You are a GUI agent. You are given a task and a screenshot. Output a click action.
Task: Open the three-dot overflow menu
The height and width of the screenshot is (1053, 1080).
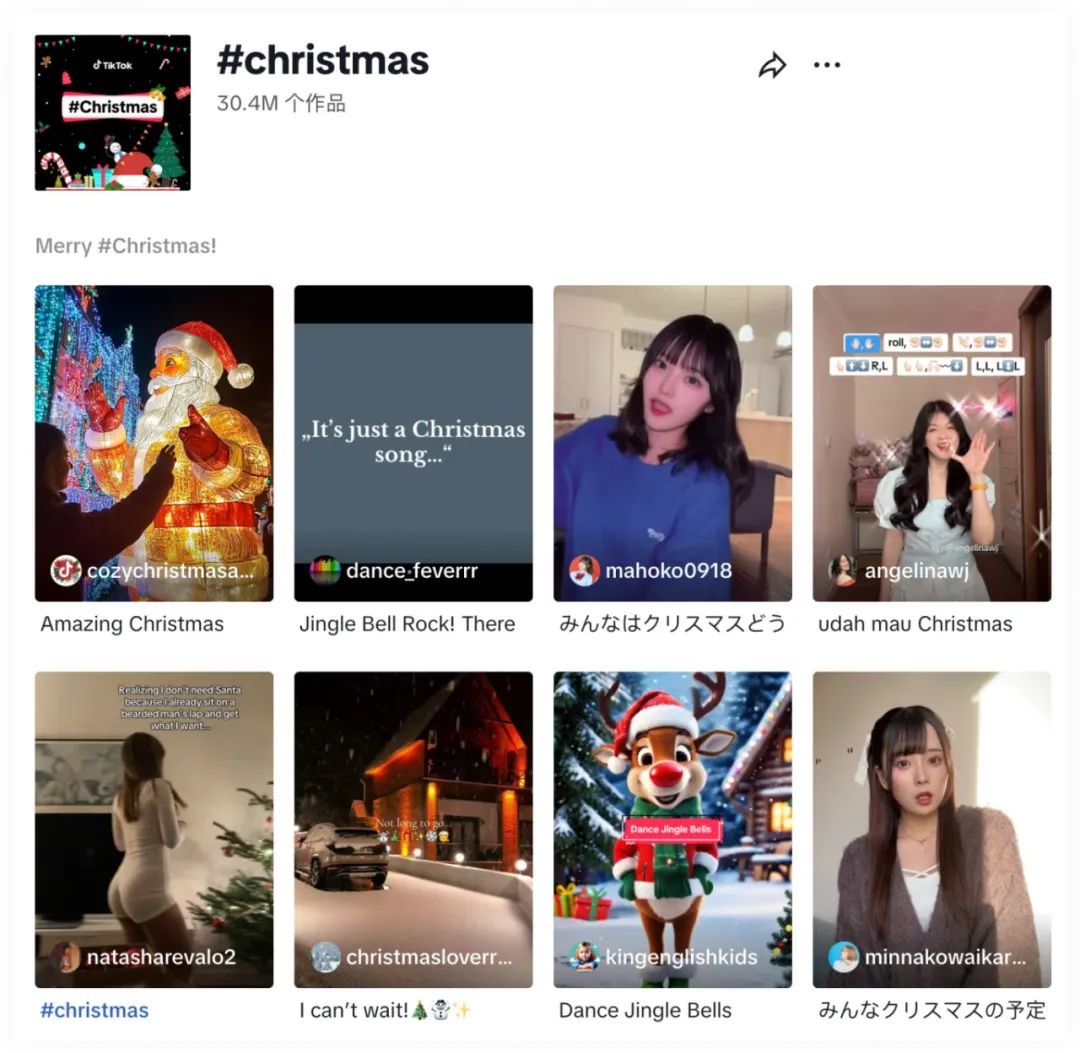coord(827,66)
